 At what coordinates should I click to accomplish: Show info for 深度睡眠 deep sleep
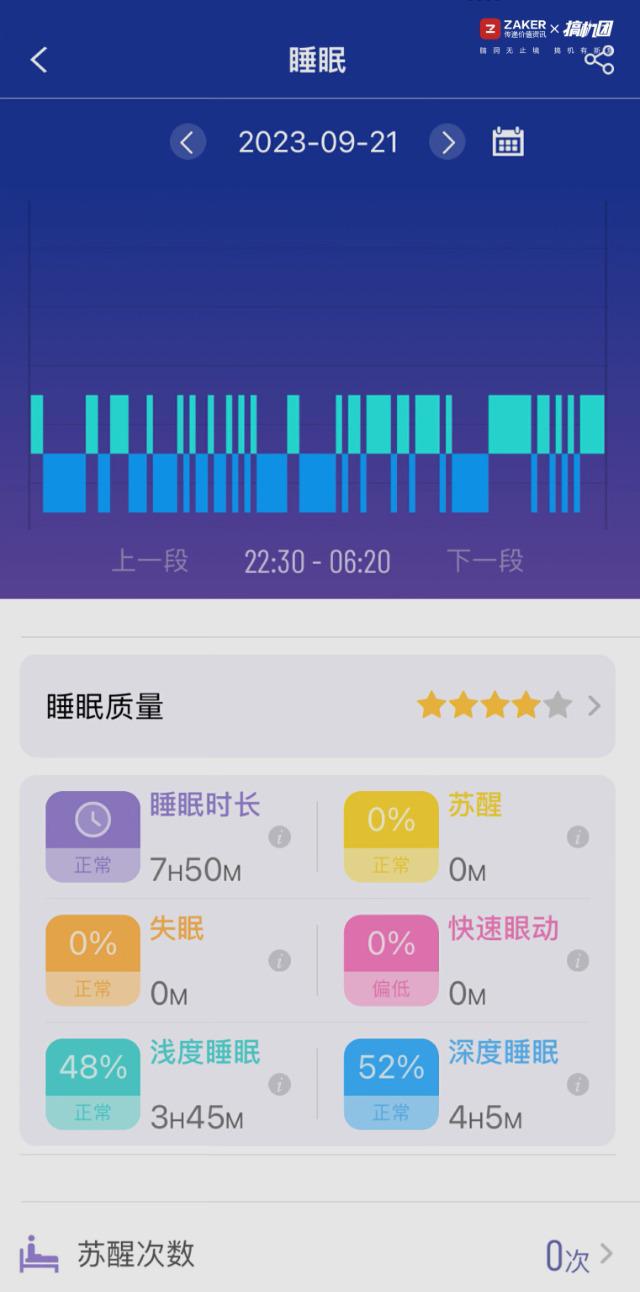pos(578,1084)
